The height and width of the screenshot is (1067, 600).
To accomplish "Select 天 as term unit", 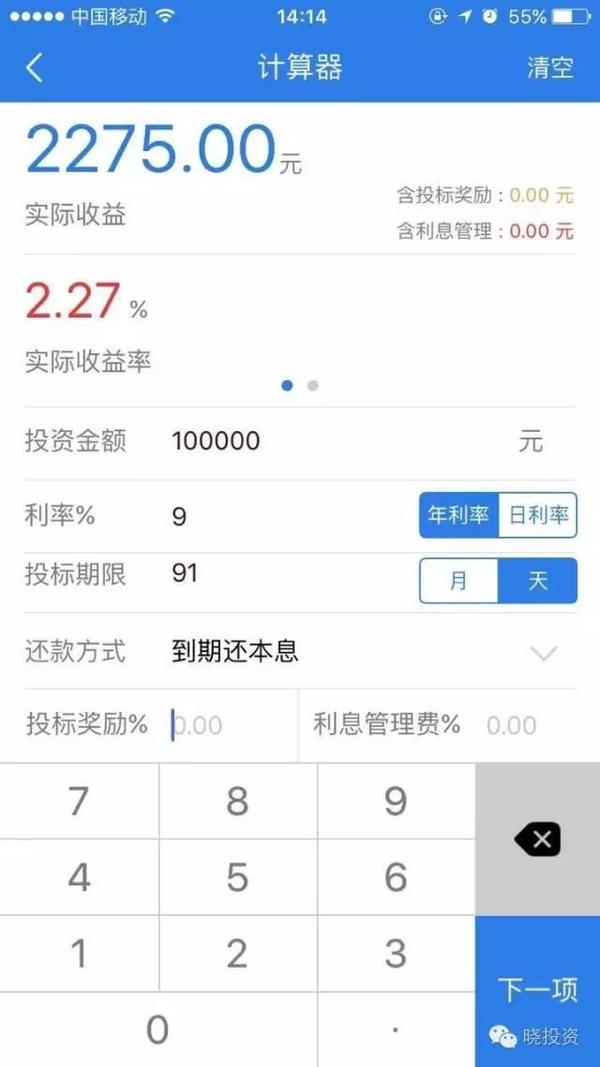I will (x=538, y=580).
